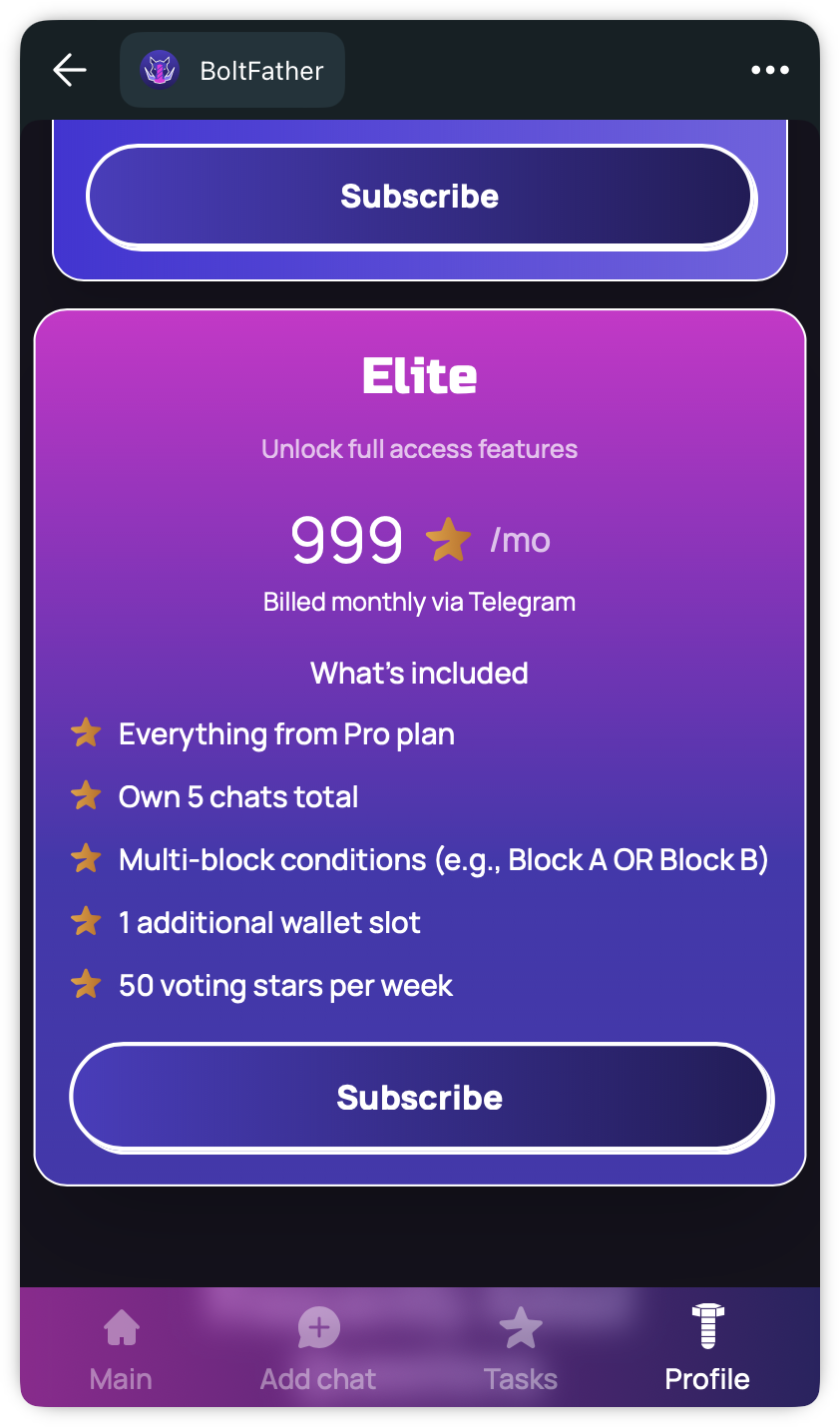The height and width of the screenshot is (1427, 840).
Task: Select the Profile tab
Action: tap(707, 1349)
